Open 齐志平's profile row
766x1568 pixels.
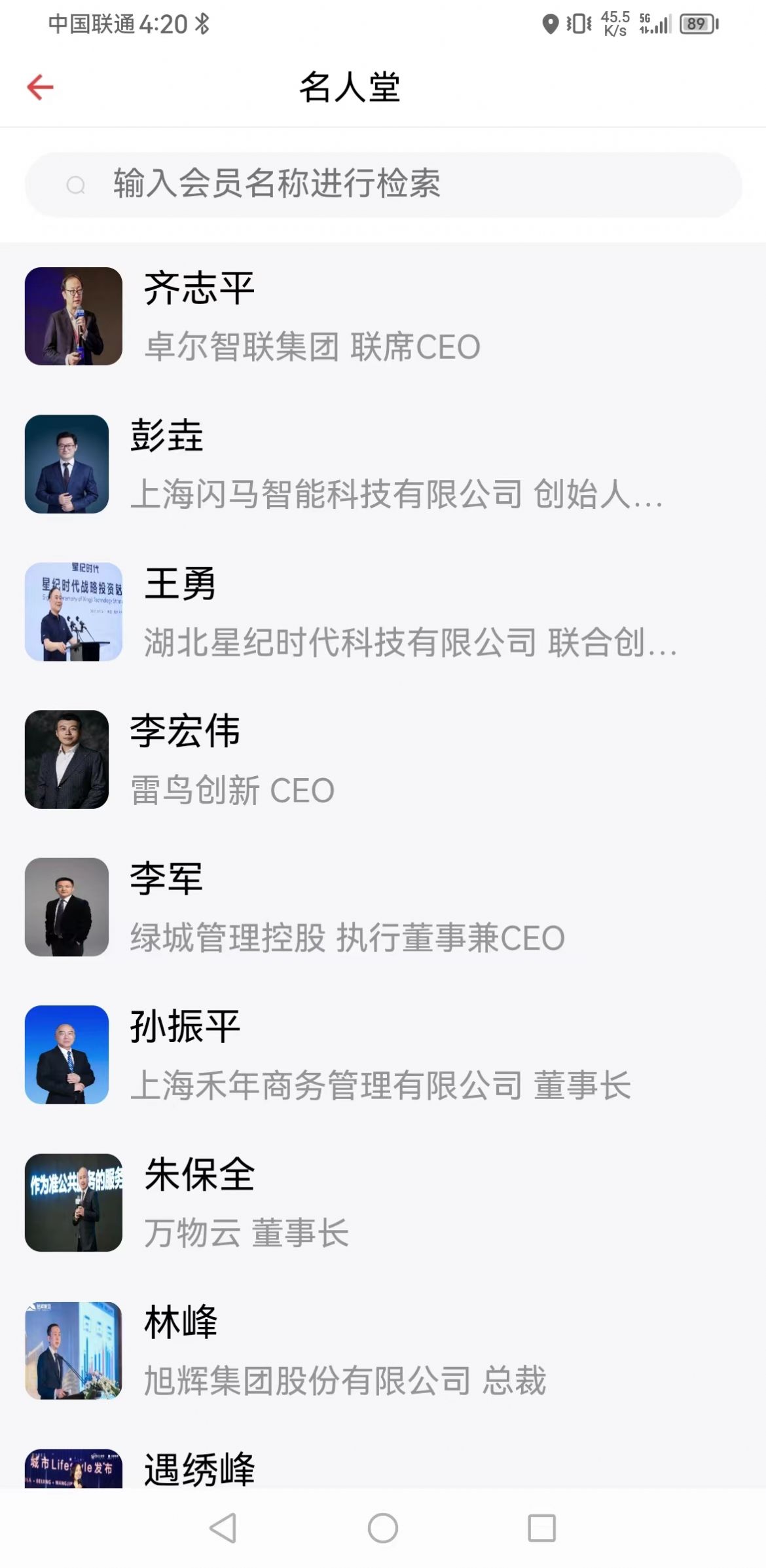383,316
